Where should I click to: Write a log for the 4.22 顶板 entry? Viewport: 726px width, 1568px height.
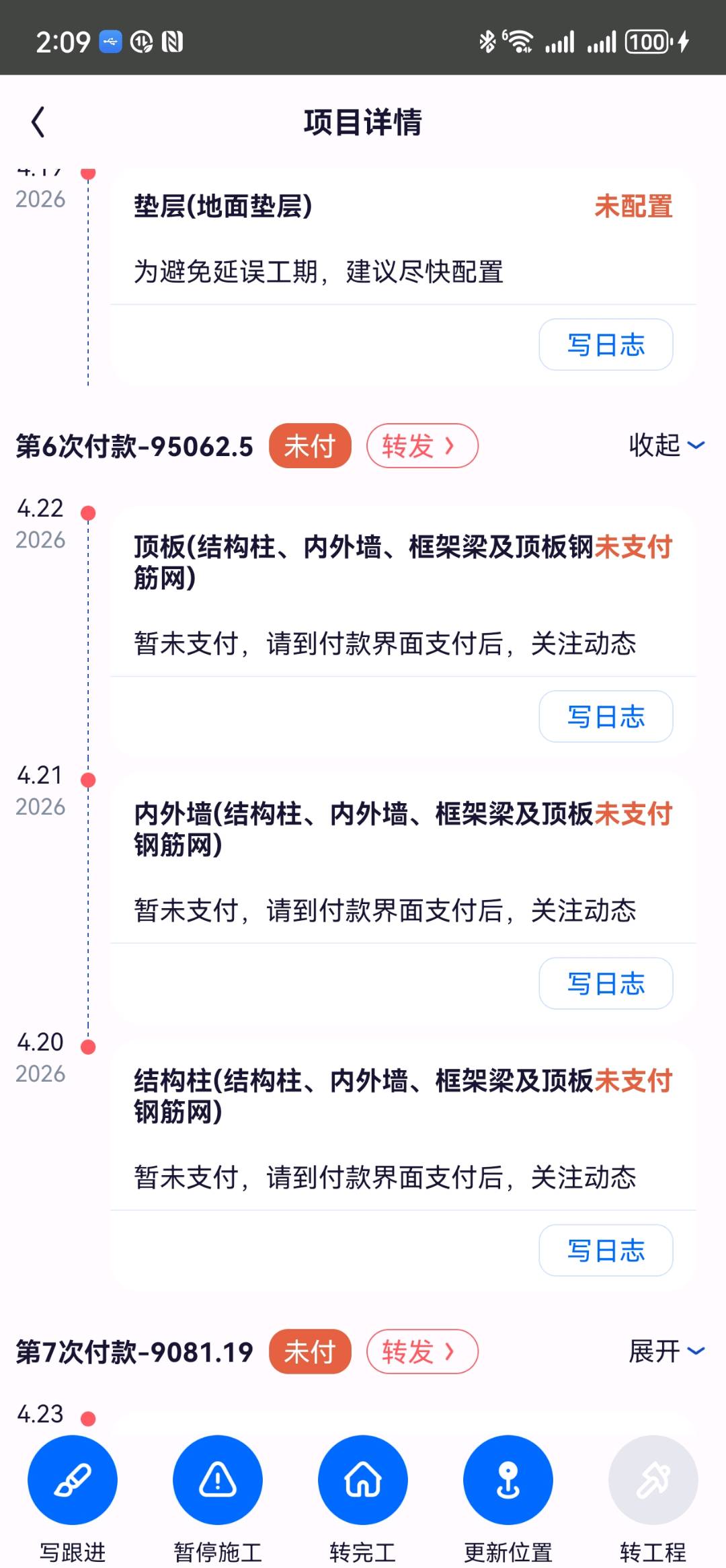click(x=606, y=716)
